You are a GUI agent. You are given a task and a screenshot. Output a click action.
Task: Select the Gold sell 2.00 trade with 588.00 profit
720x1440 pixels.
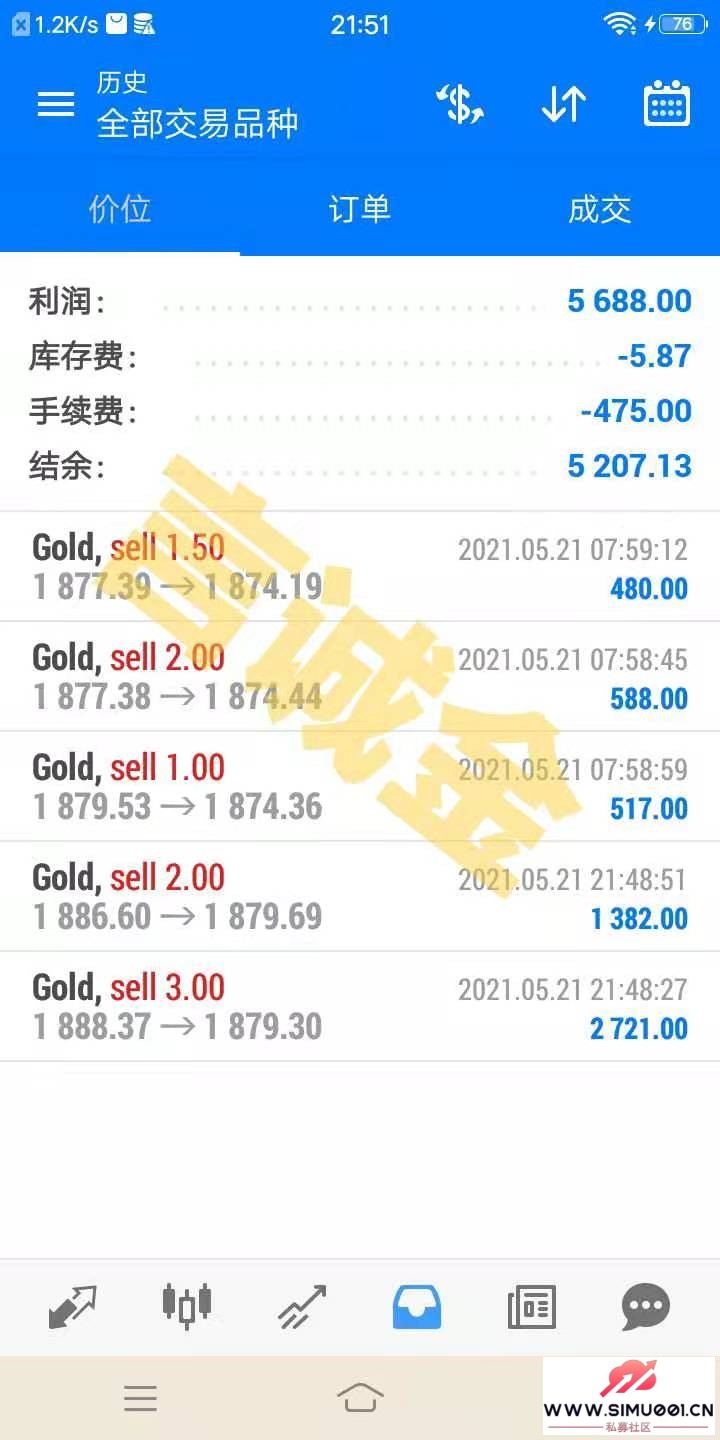[x=360, y=677]
